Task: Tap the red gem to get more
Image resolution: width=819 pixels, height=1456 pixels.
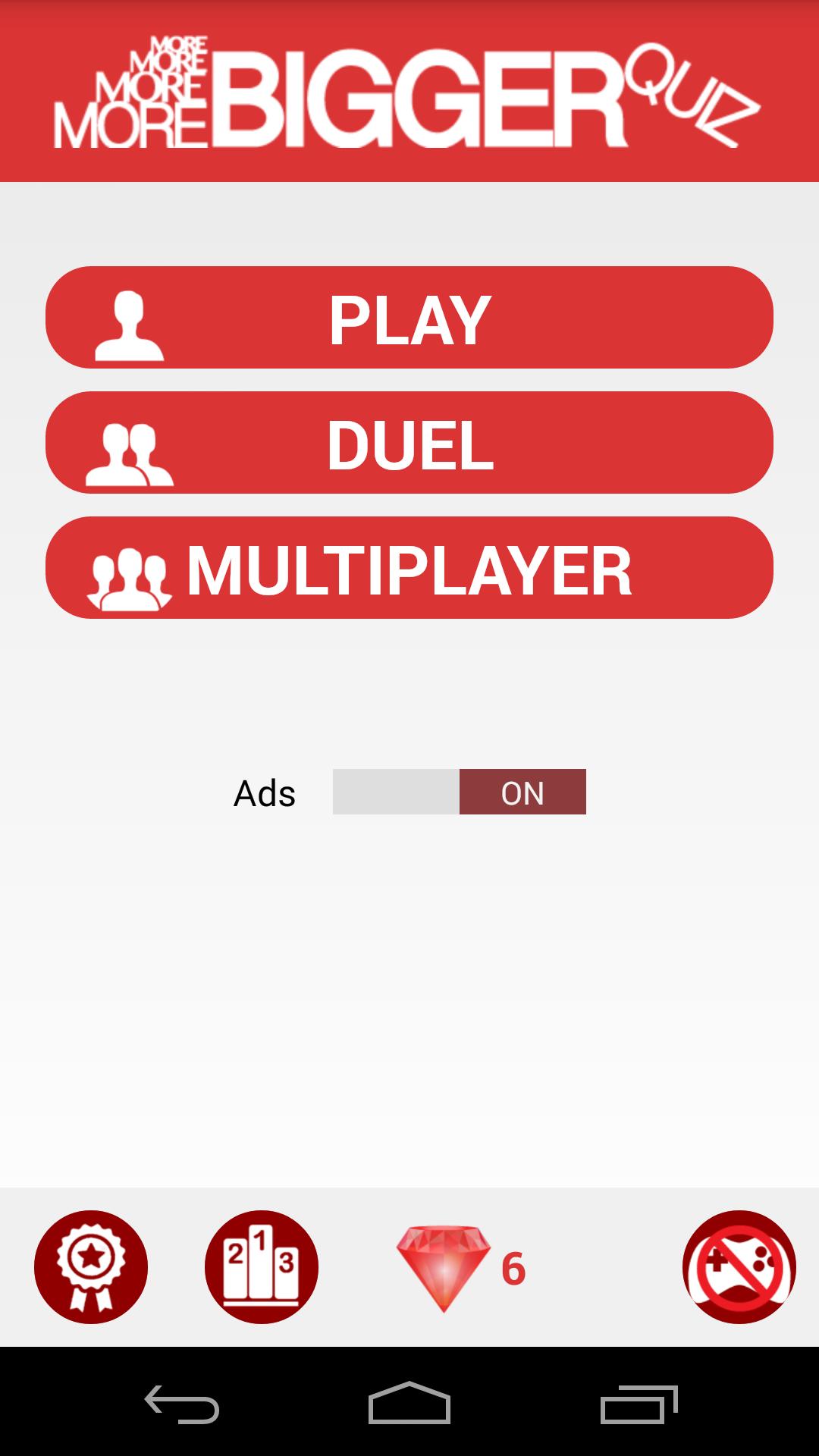Action: [444, 1268]
